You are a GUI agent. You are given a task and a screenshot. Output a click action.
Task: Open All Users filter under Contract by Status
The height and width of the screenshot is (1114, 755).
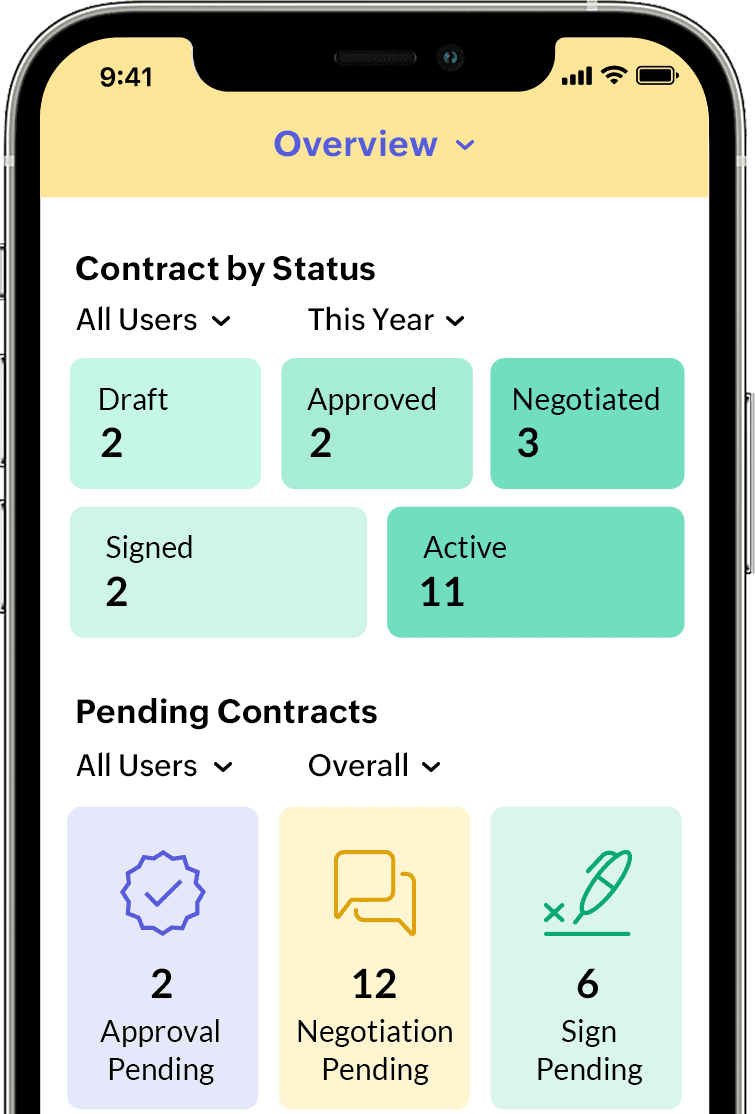[154, 320]
